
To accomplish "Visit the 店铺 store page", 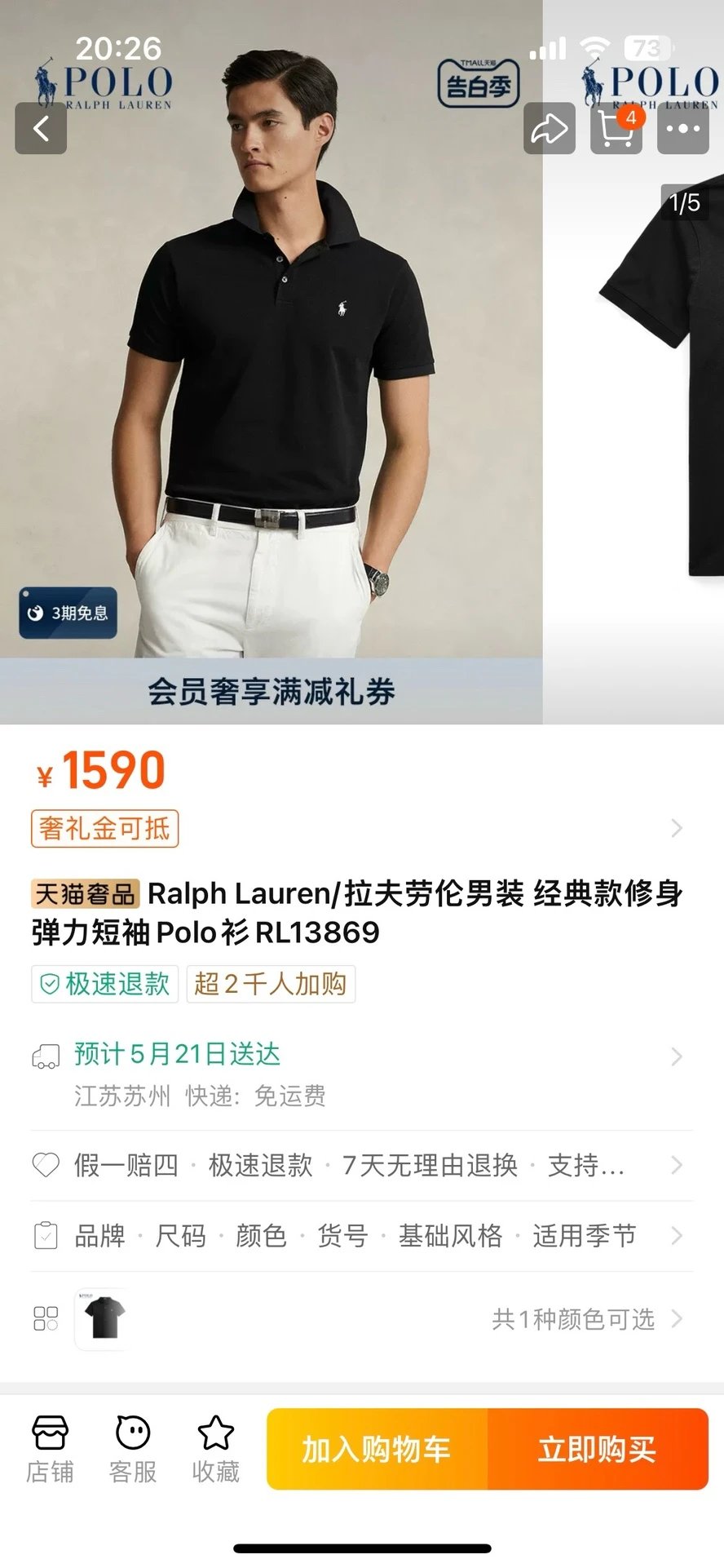I will 50,1449.
